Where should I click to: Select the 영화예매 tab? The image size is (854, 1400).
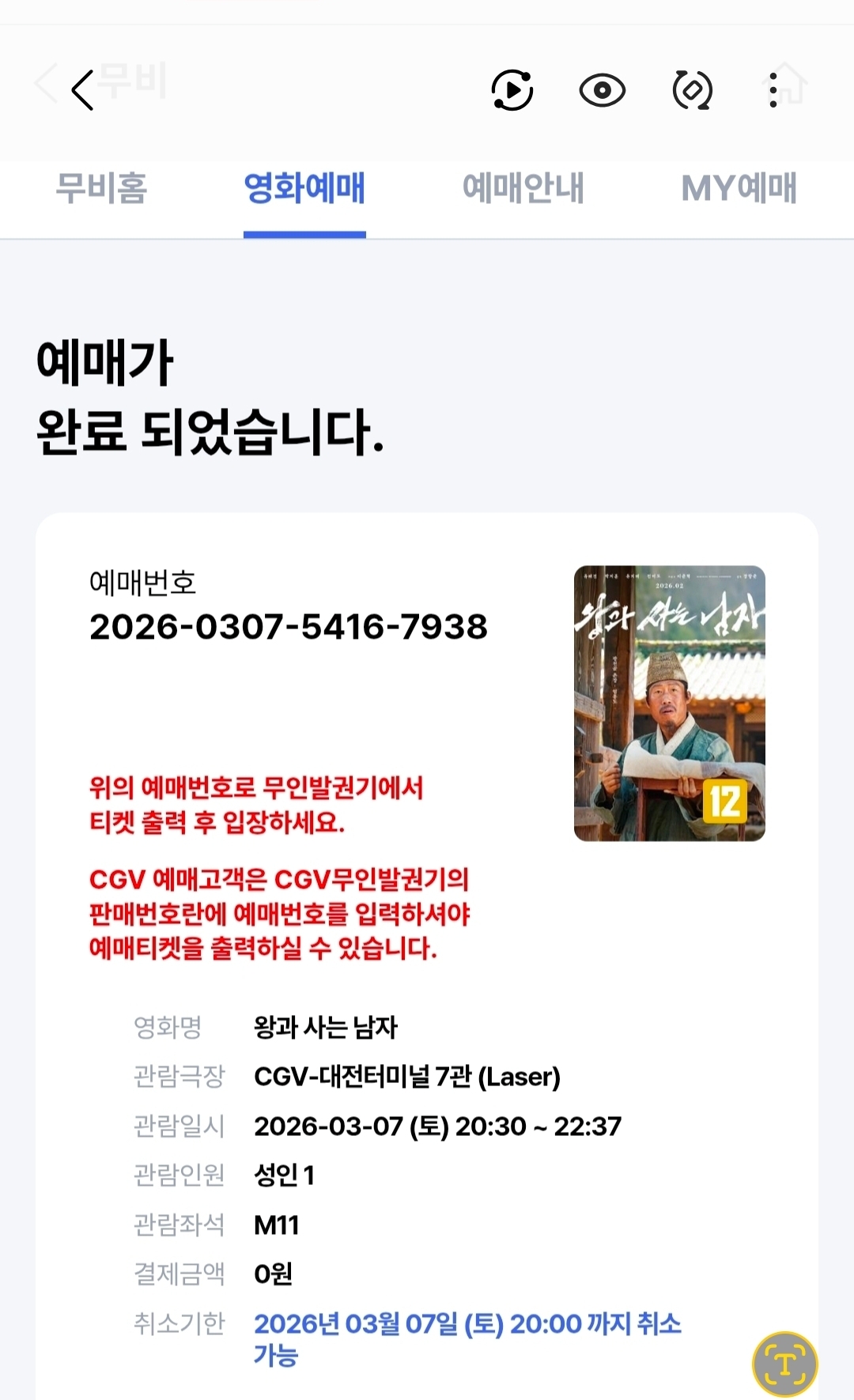point(304,189)
